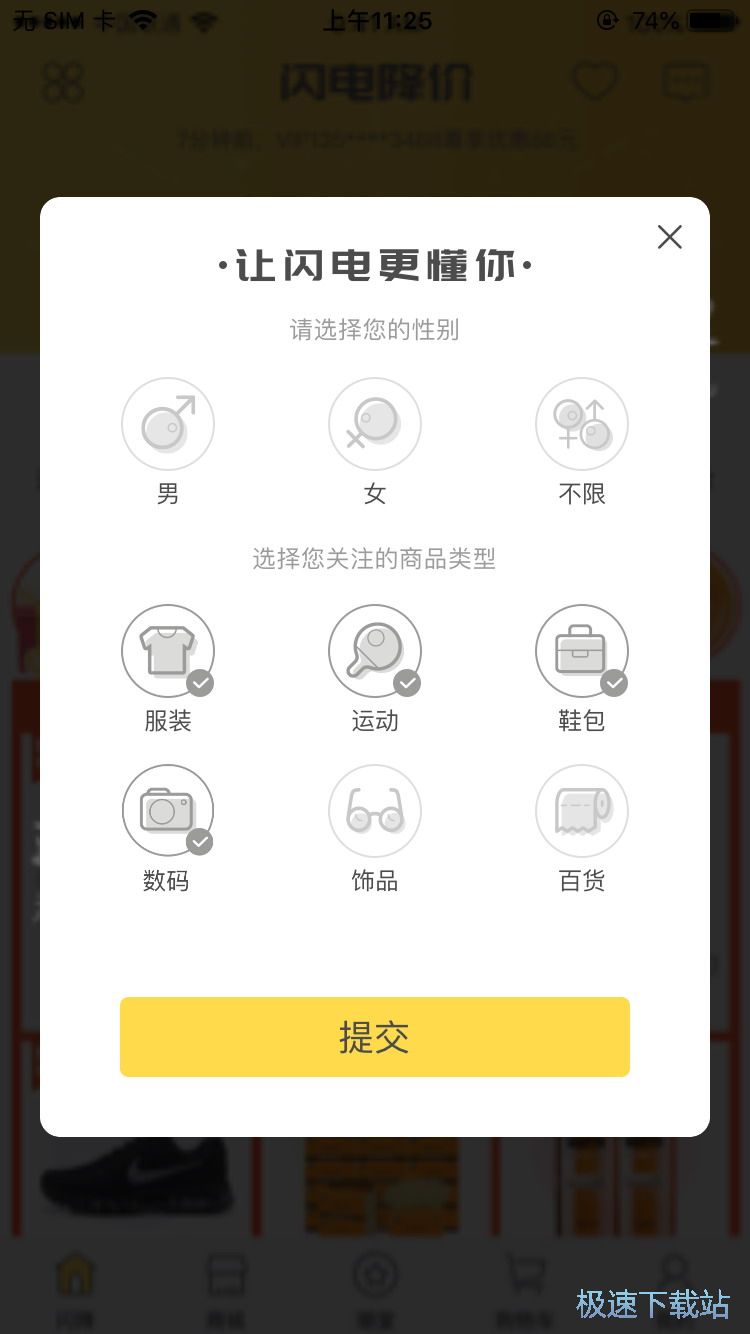Add 百货 to followed categories

pos(582,811)
